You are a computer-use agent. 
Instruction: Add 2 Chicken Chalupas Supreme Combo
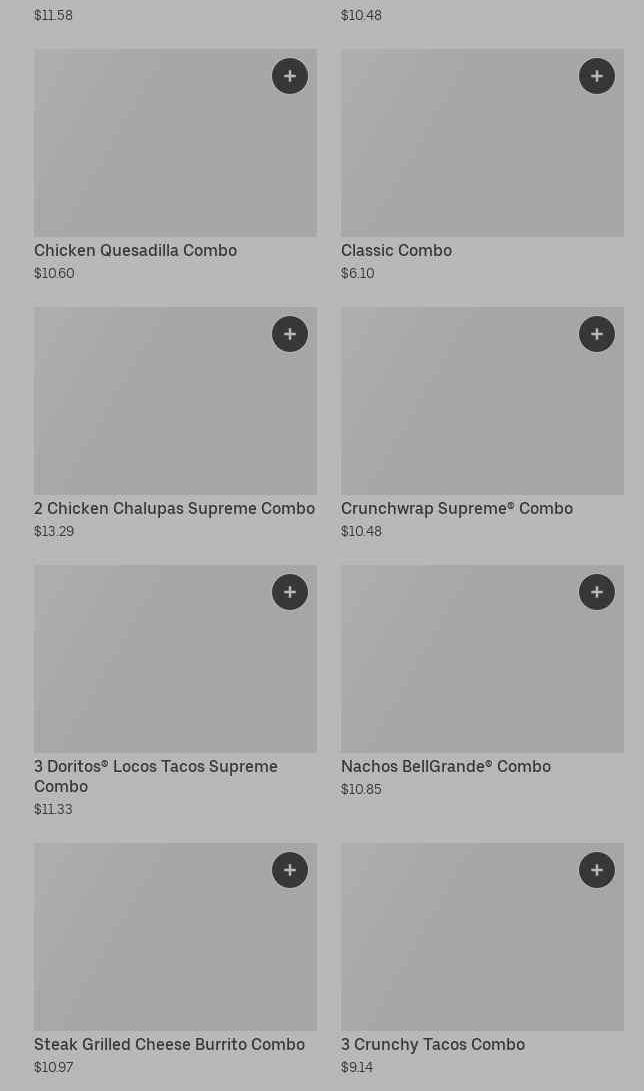pos(290,334)
